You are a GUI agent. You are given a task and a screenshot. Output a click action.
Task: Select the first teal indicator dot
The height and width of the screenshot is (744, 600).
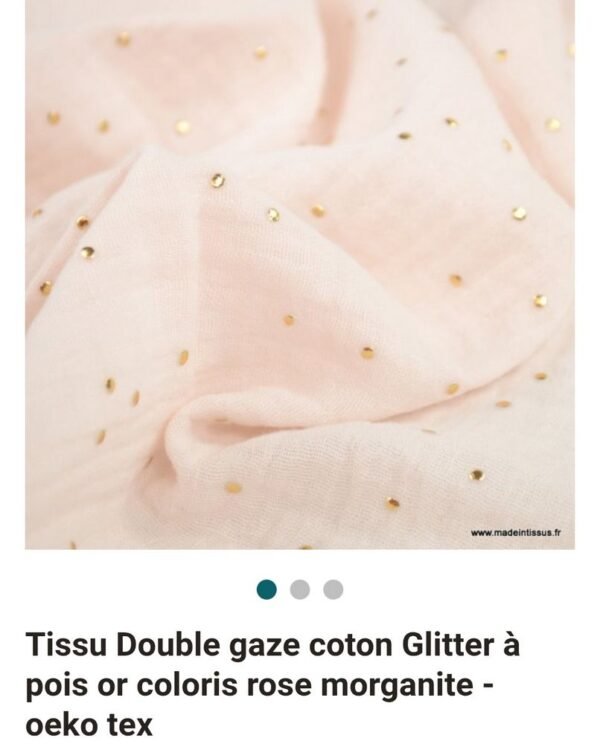coord(266,589)
